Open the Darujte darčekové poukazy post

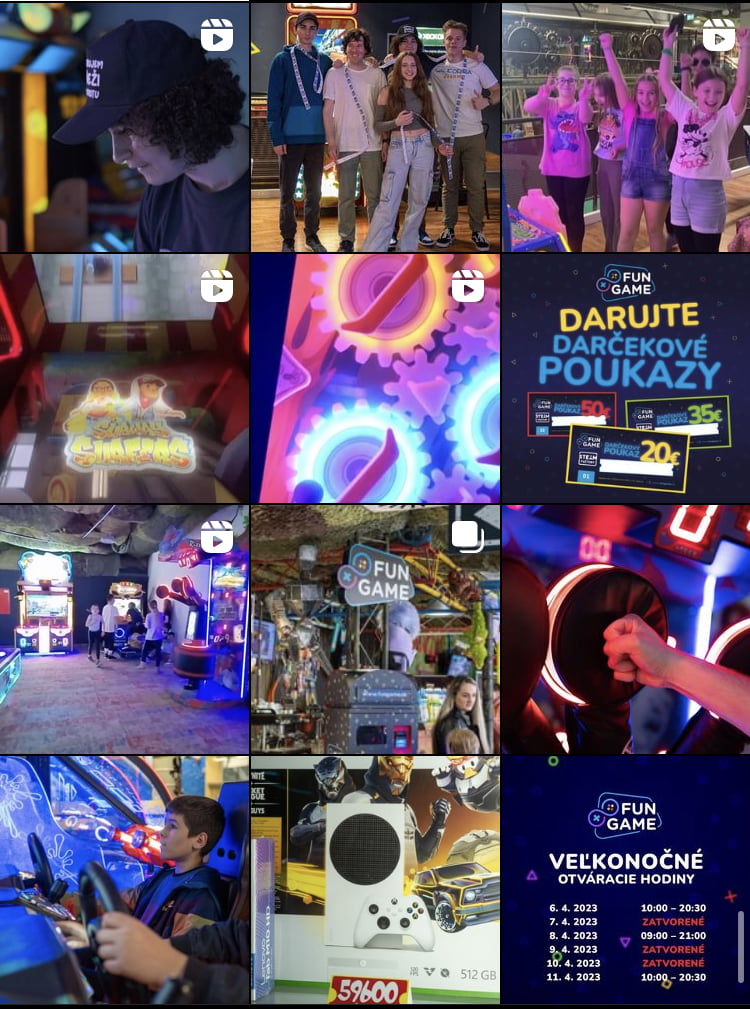tap(626, 378)
